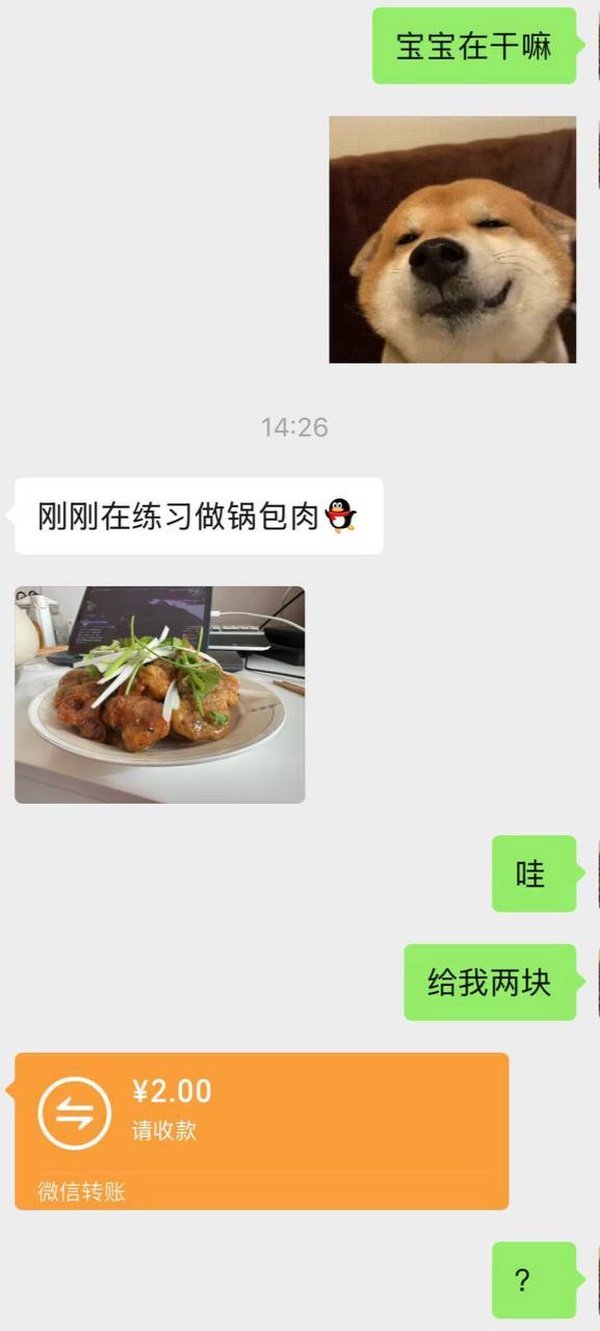Viewport: 600px width, 1331px height.
Task: Open the ¥2.00 微信转账 transfer card
Action: [262, 1130]
